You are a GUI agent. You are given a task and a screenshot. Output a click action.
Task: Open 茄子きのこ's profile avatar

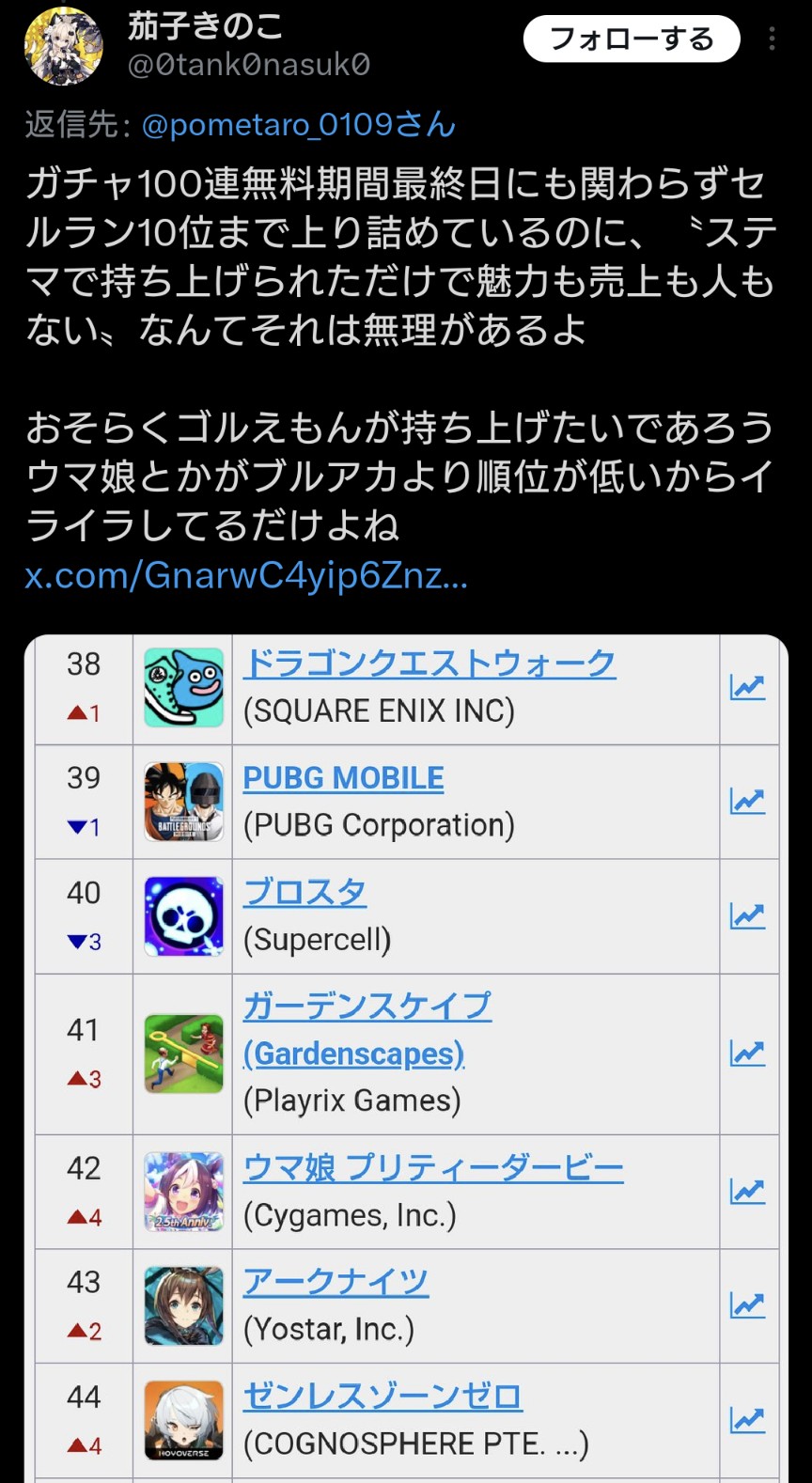point(63,46)
